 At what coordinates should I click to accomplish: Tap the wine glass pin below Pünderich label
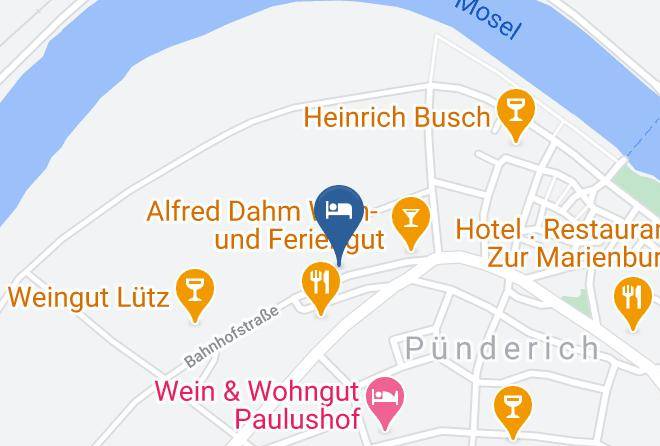513,411
